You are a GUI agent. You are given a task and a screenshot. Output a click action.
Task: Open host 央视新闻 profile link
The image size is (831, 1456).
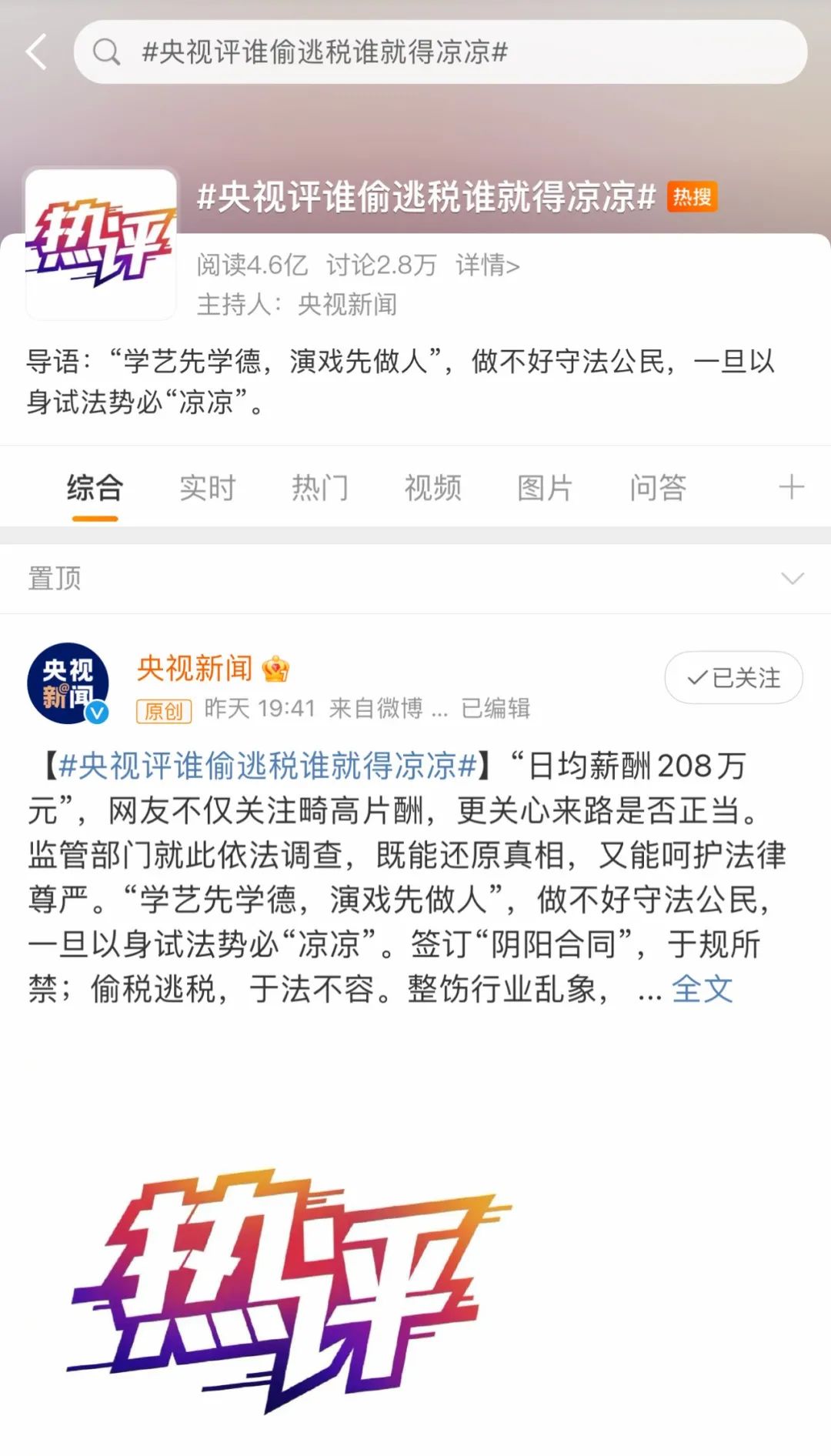tap(347, 305)
